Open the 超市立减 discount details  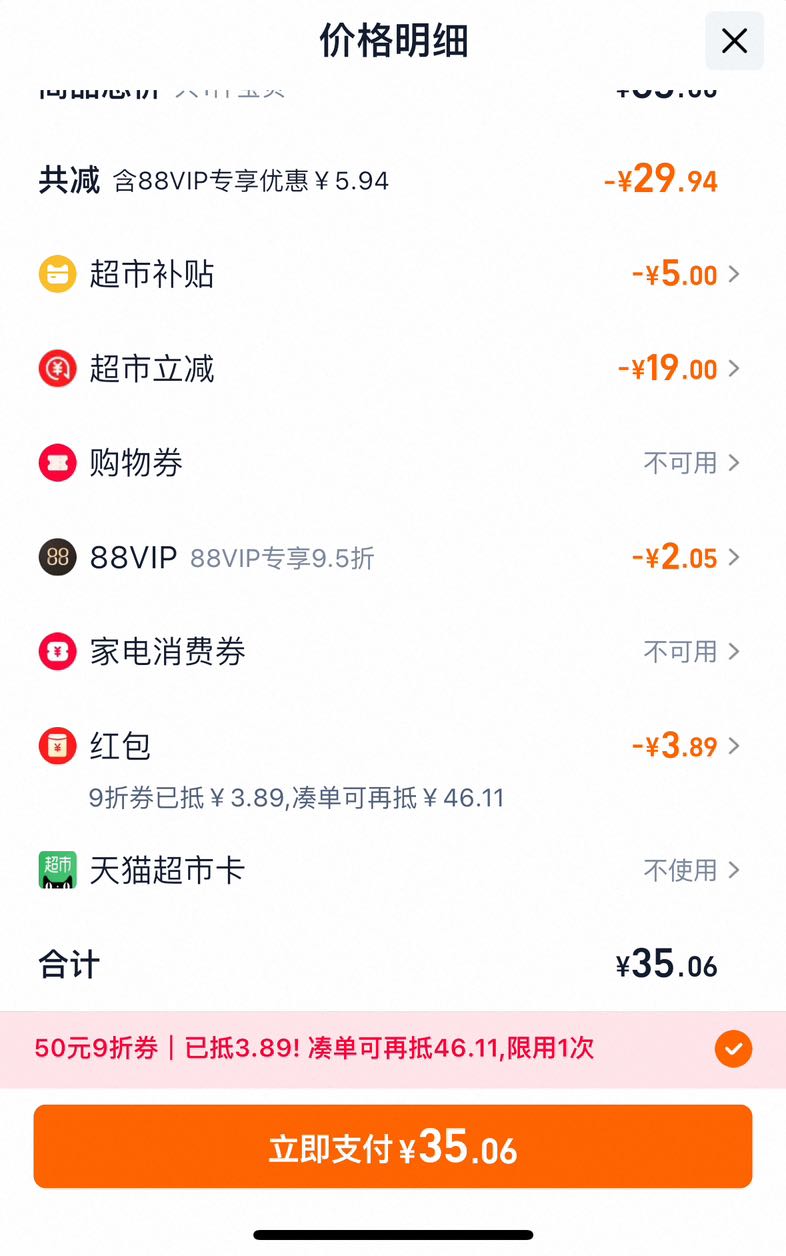[x=393, y=369]
